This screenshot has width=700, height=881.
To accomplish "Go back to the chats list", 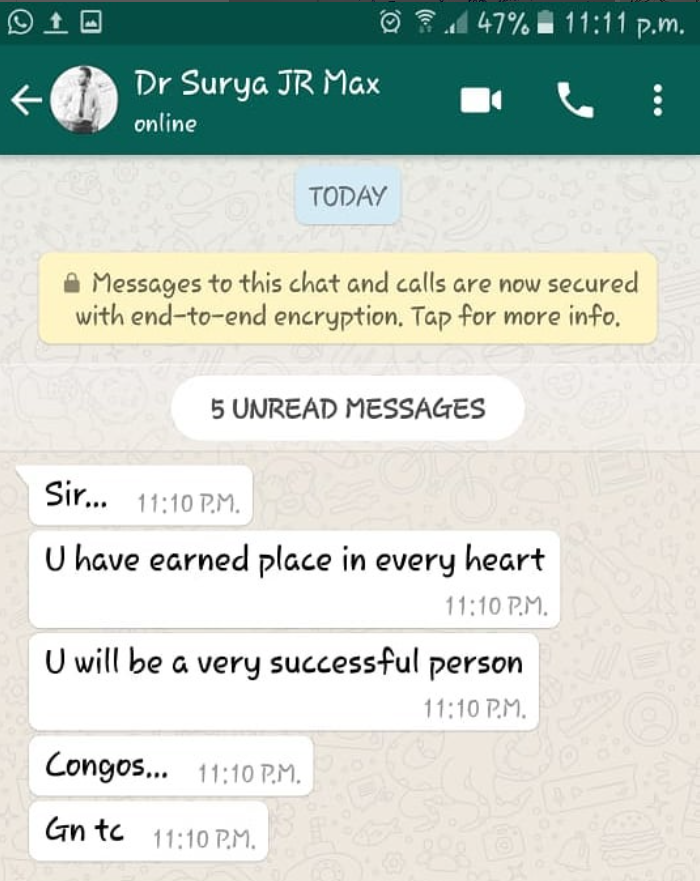I will [26, 99].
